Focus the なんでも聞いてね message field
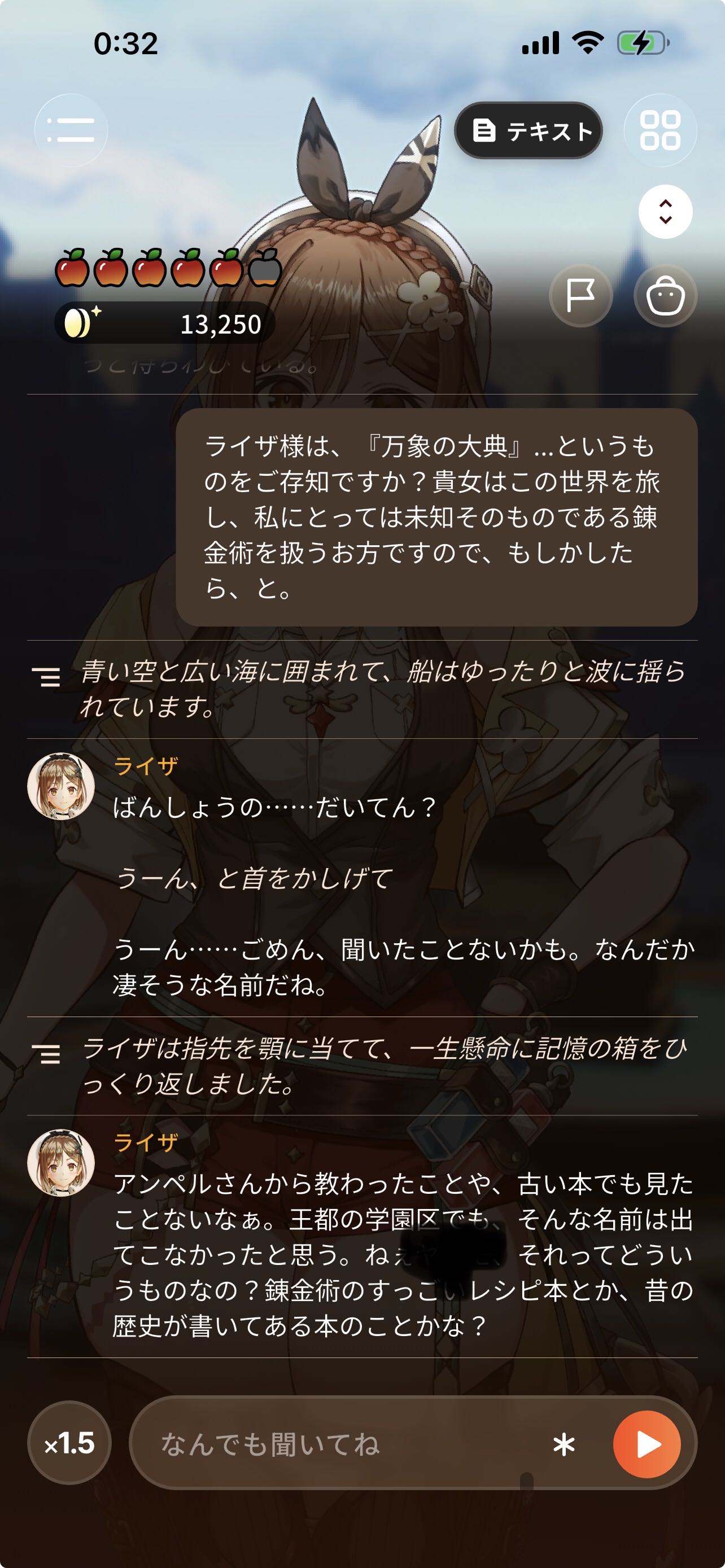 (x=341, y=1444)
